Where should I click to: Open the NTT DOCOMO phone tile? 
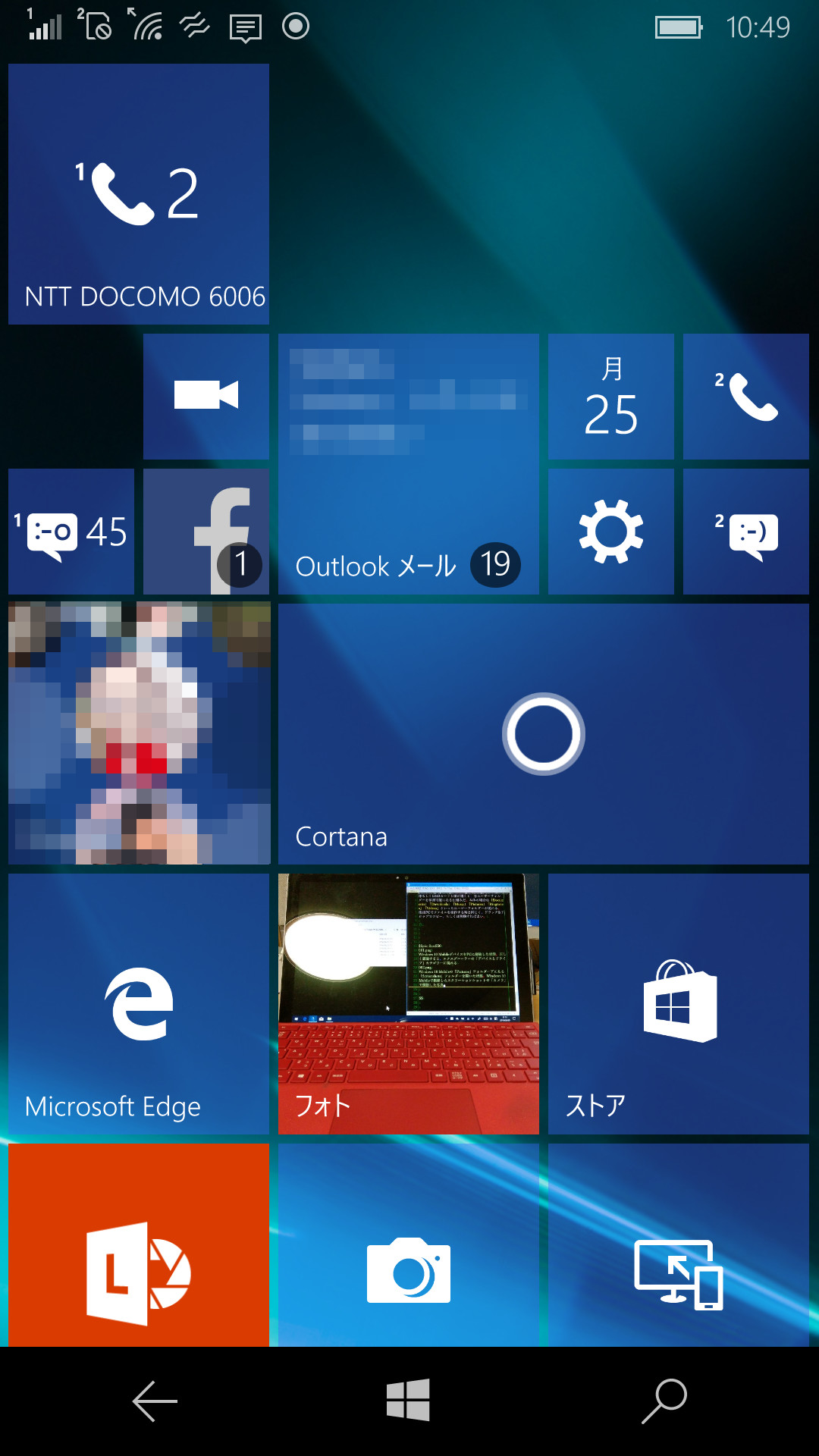point(139,194)
